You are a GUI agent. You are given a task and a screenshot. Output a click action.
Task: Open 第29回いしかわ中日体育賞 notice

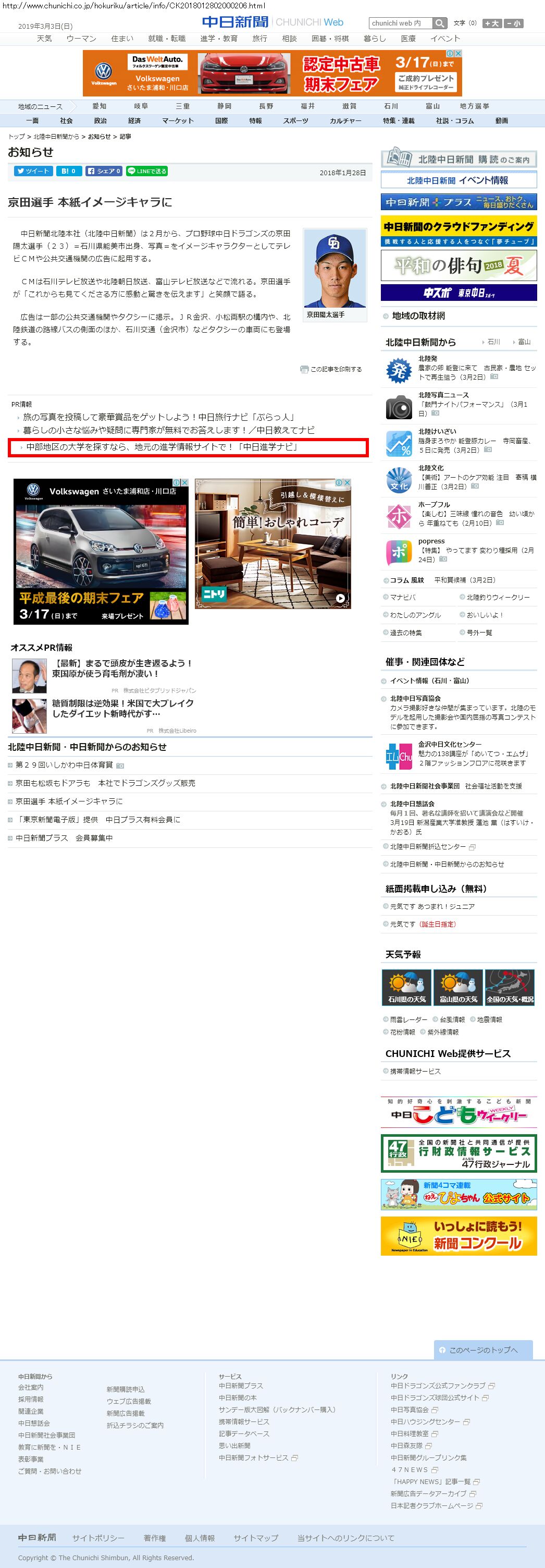coord(64,764)
